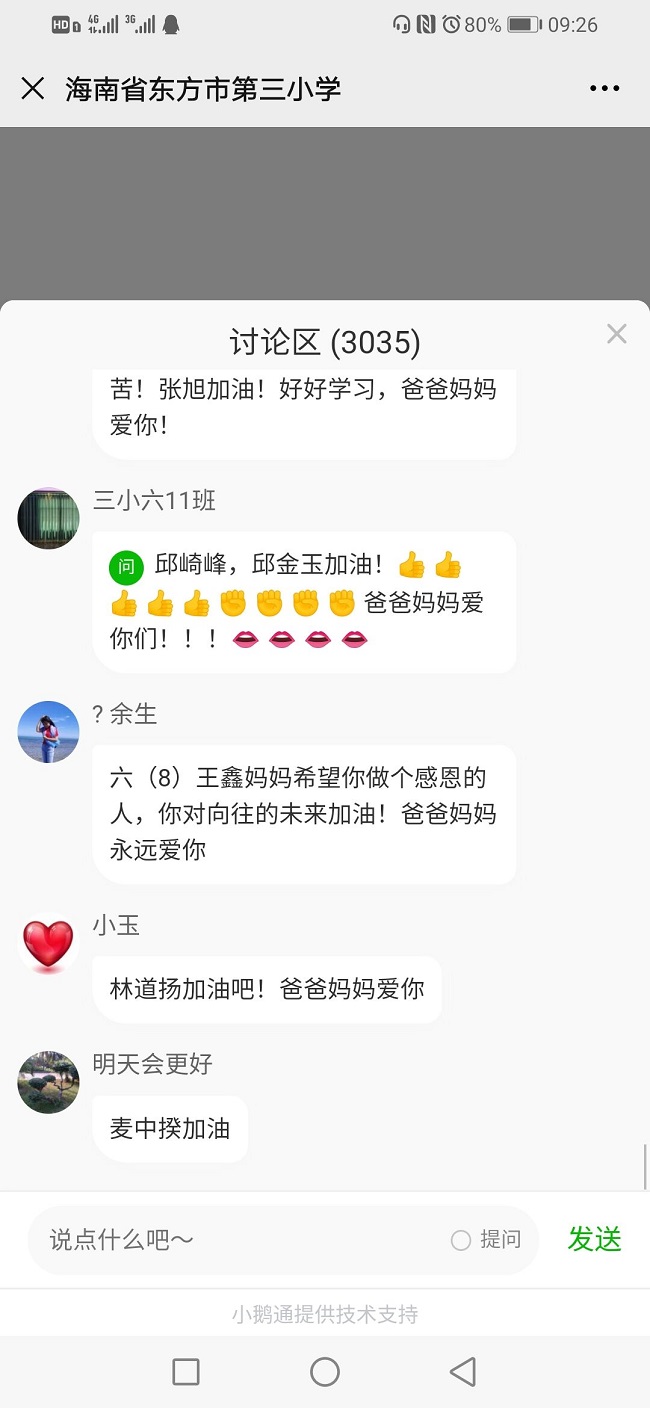
Task: Open 小玉's heart avatar
Action: (x=48, y=944)
